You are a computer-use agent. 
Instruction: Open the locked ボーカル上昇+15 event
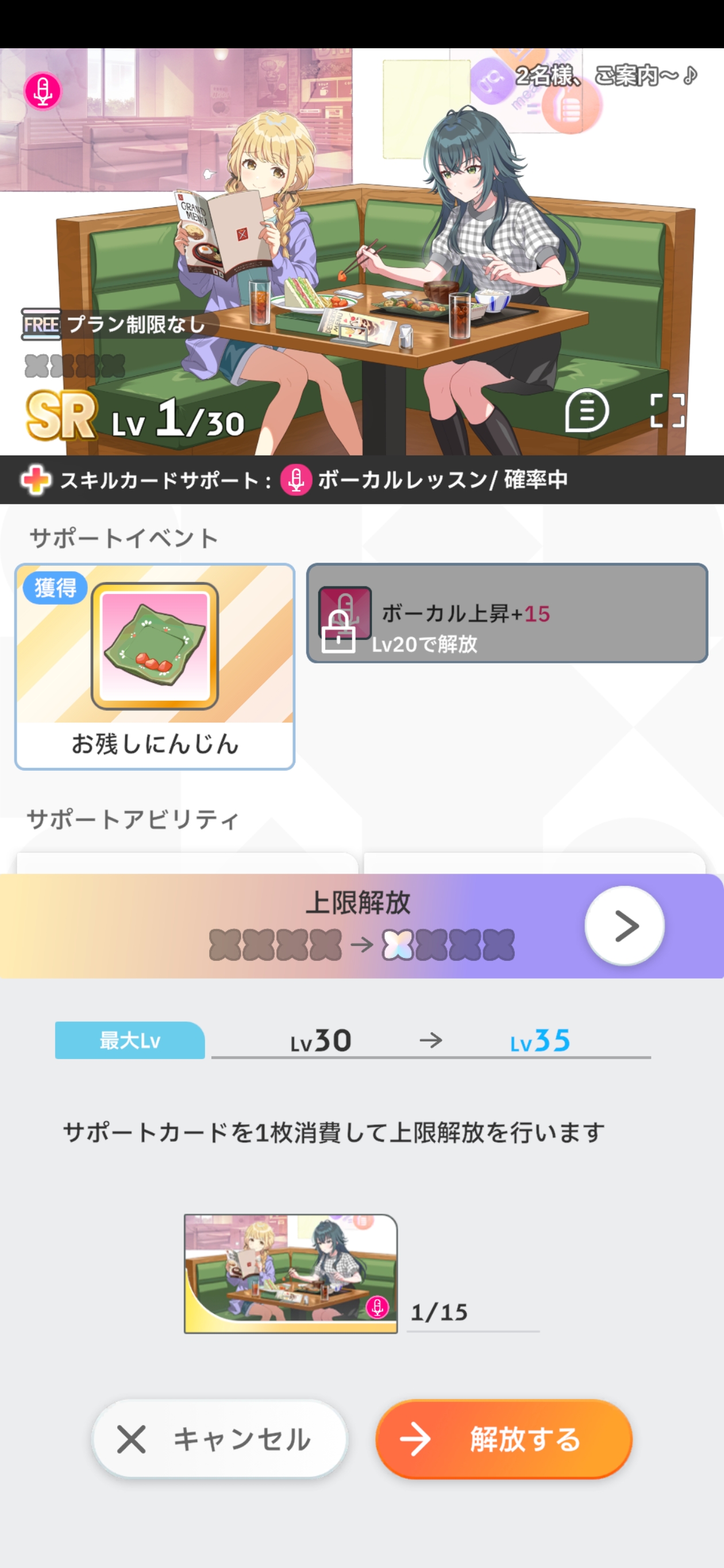[507, 613]
